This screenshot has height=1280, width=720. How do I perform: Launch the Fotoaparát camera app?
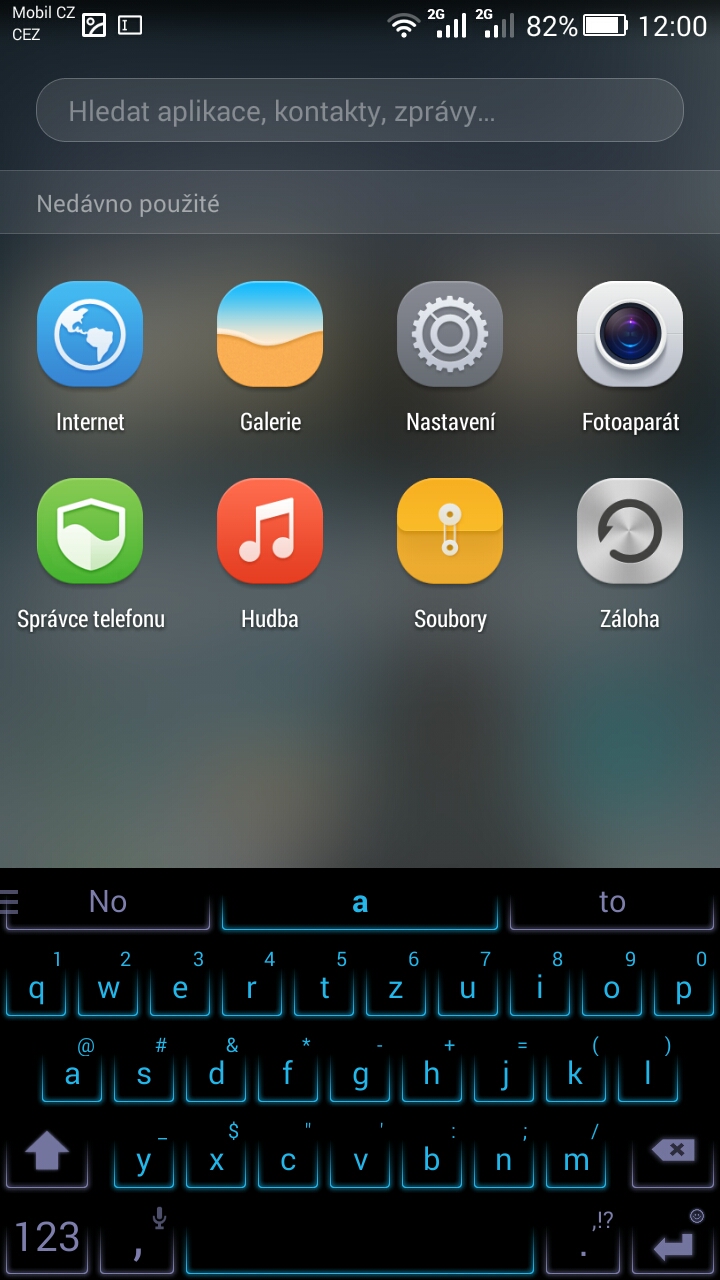(630, 335)
